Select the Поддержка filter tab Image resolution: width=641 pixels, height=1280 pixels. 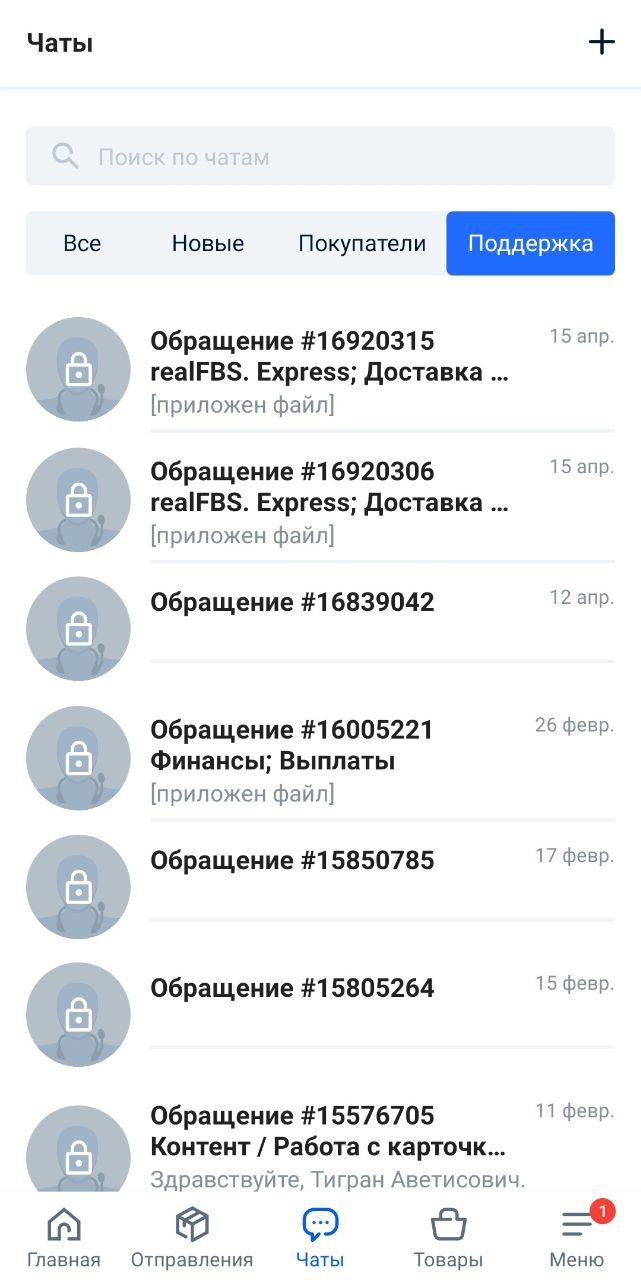(x=530, y=243)
